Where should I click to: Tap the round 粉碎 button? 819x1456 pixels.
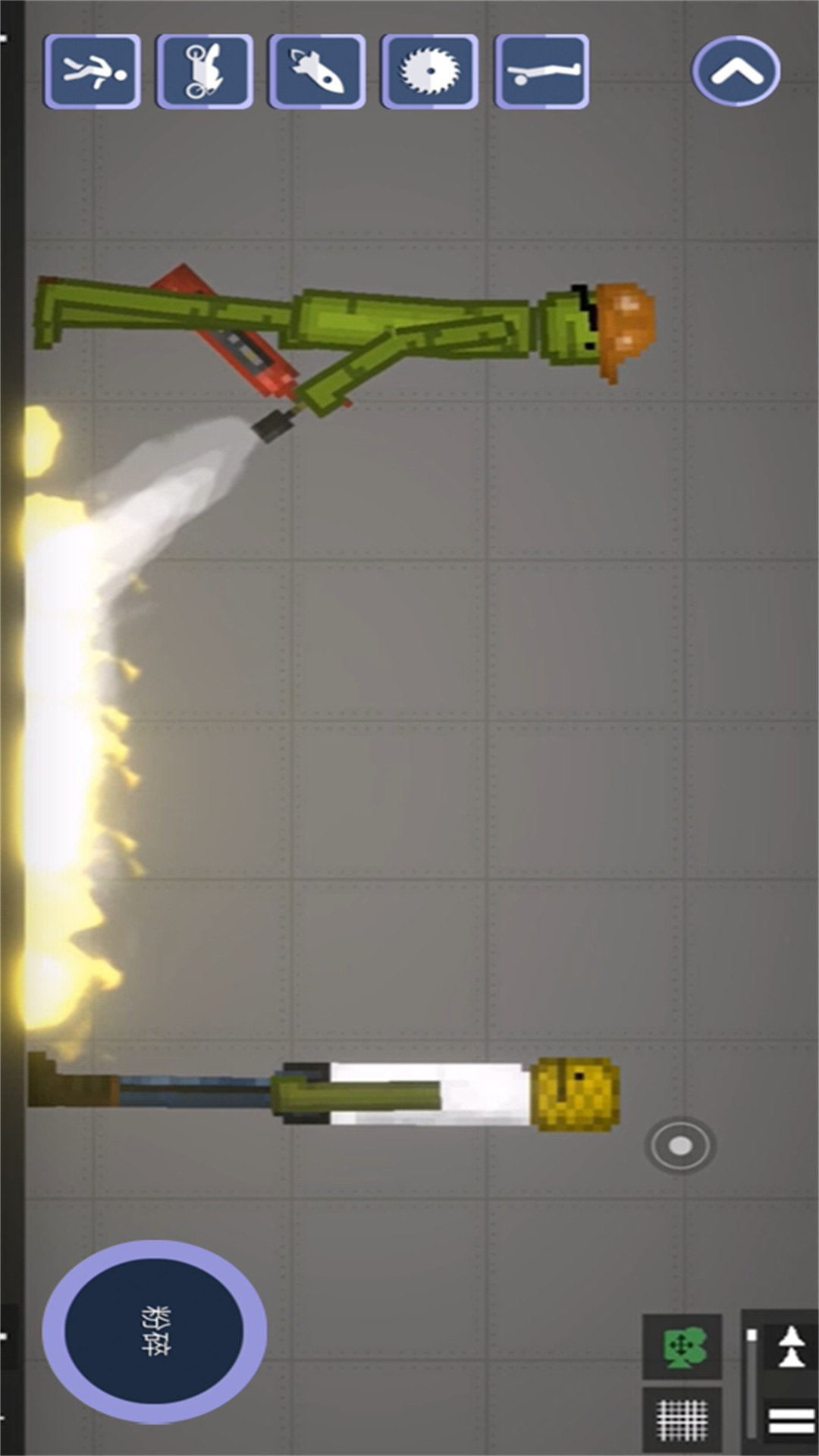pyautogui.click(x=155, y=1330)
